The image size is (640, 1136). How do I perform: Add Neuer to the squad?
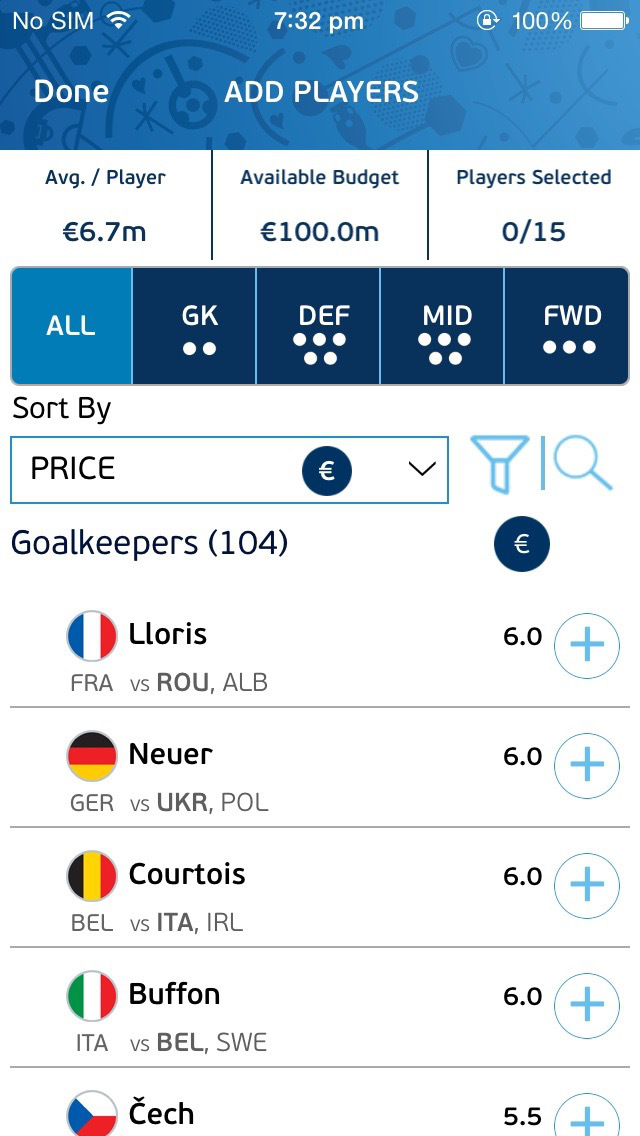(x=587, y=765)
